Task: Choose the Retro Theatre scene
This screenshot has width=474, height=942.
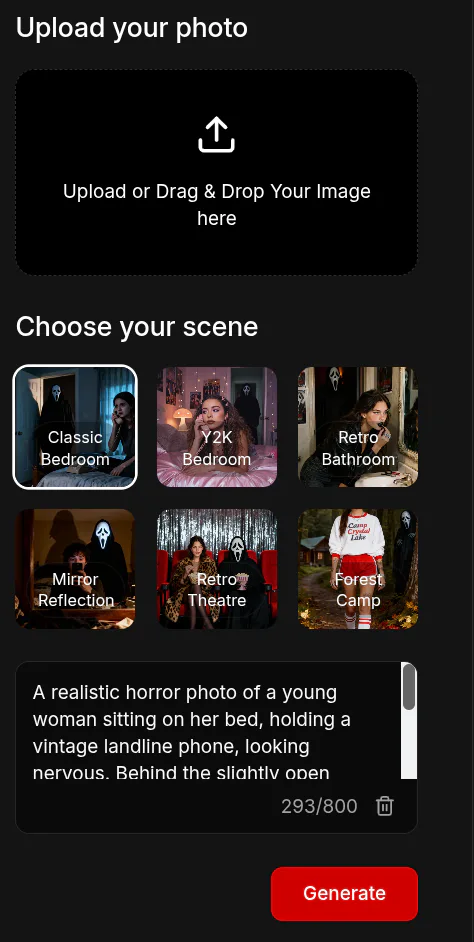Action: point(217,568)
